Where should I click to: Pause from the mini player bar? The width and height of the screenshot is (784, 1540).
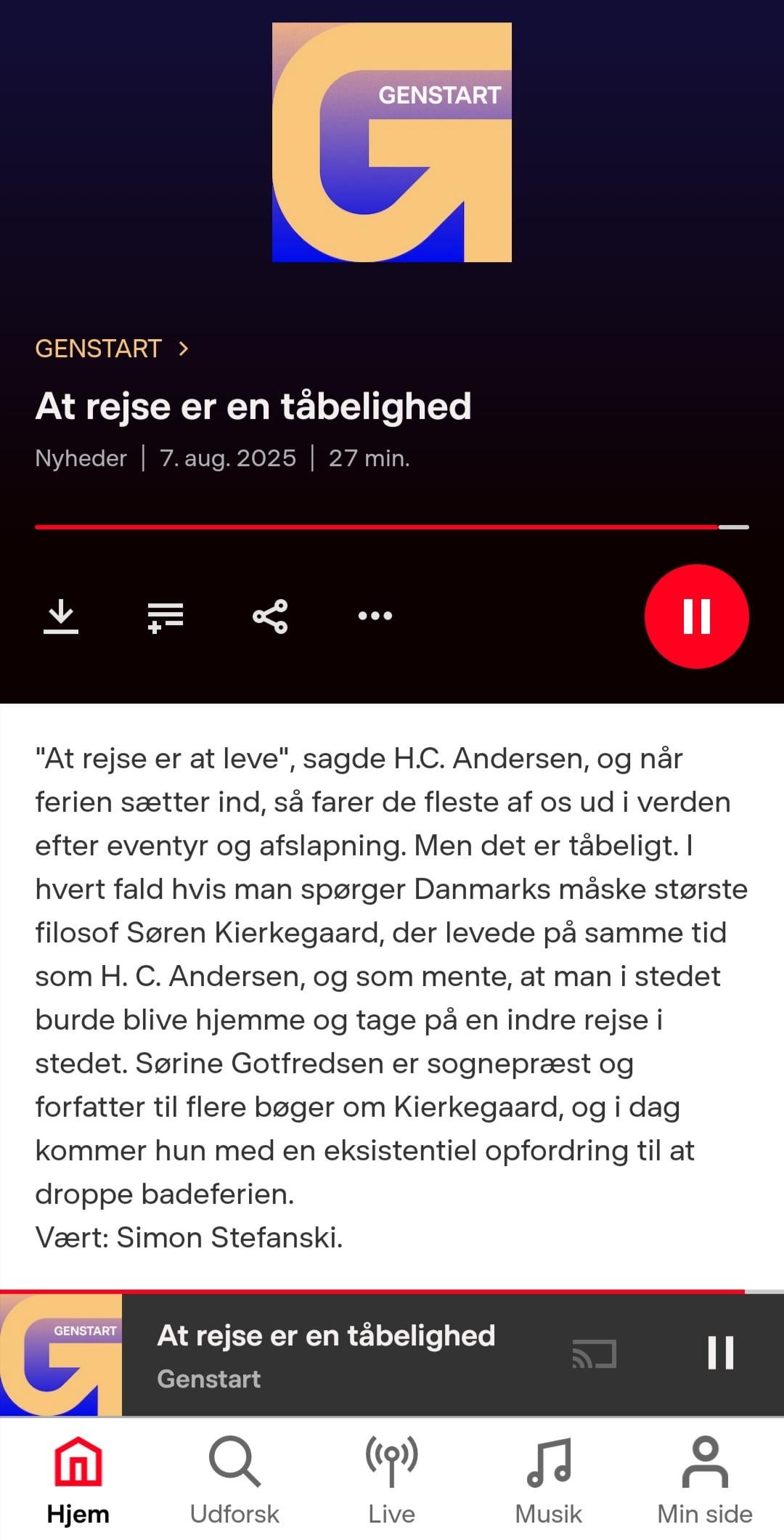pos(720,1353)
